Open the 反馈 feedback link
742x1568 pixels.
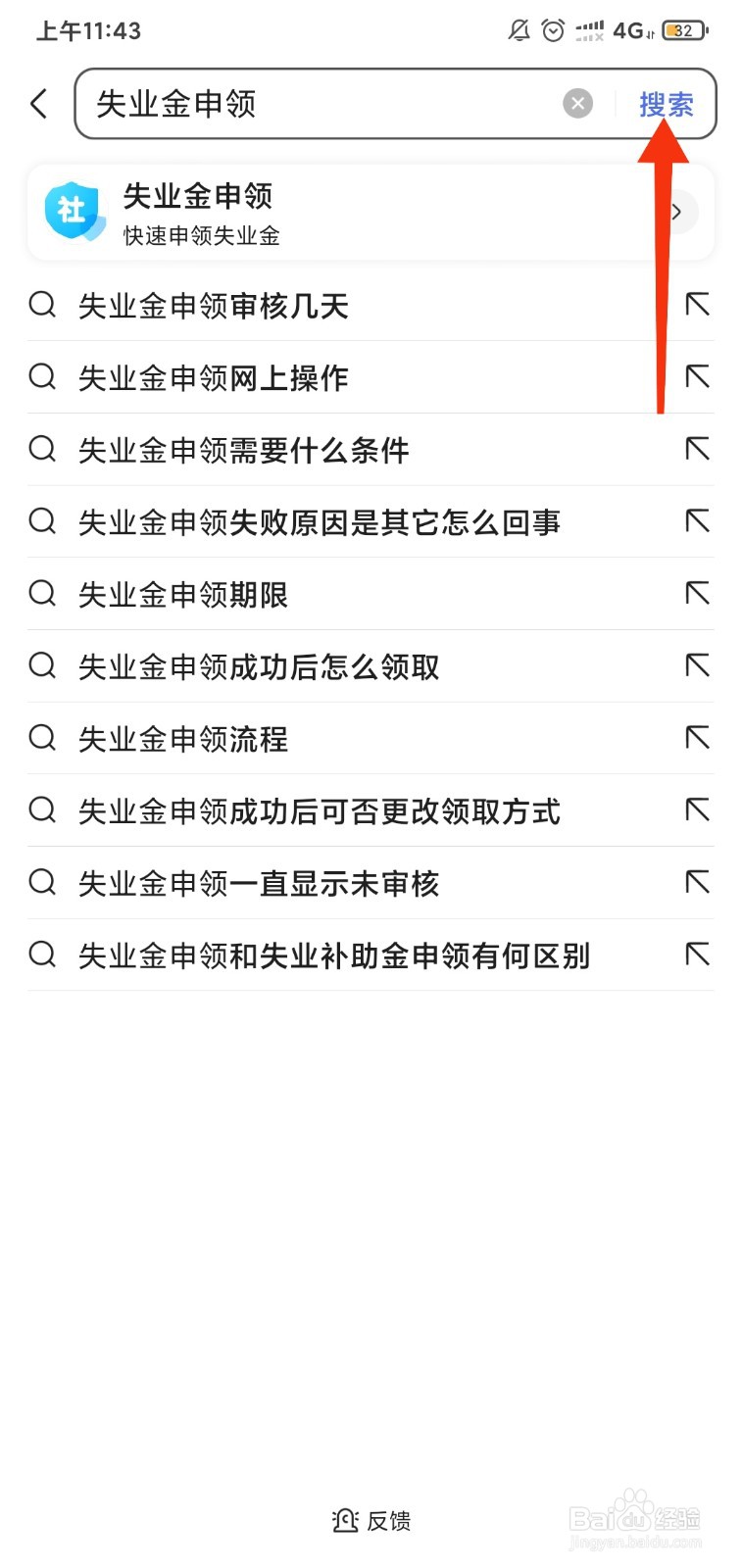pos(371,1520)
